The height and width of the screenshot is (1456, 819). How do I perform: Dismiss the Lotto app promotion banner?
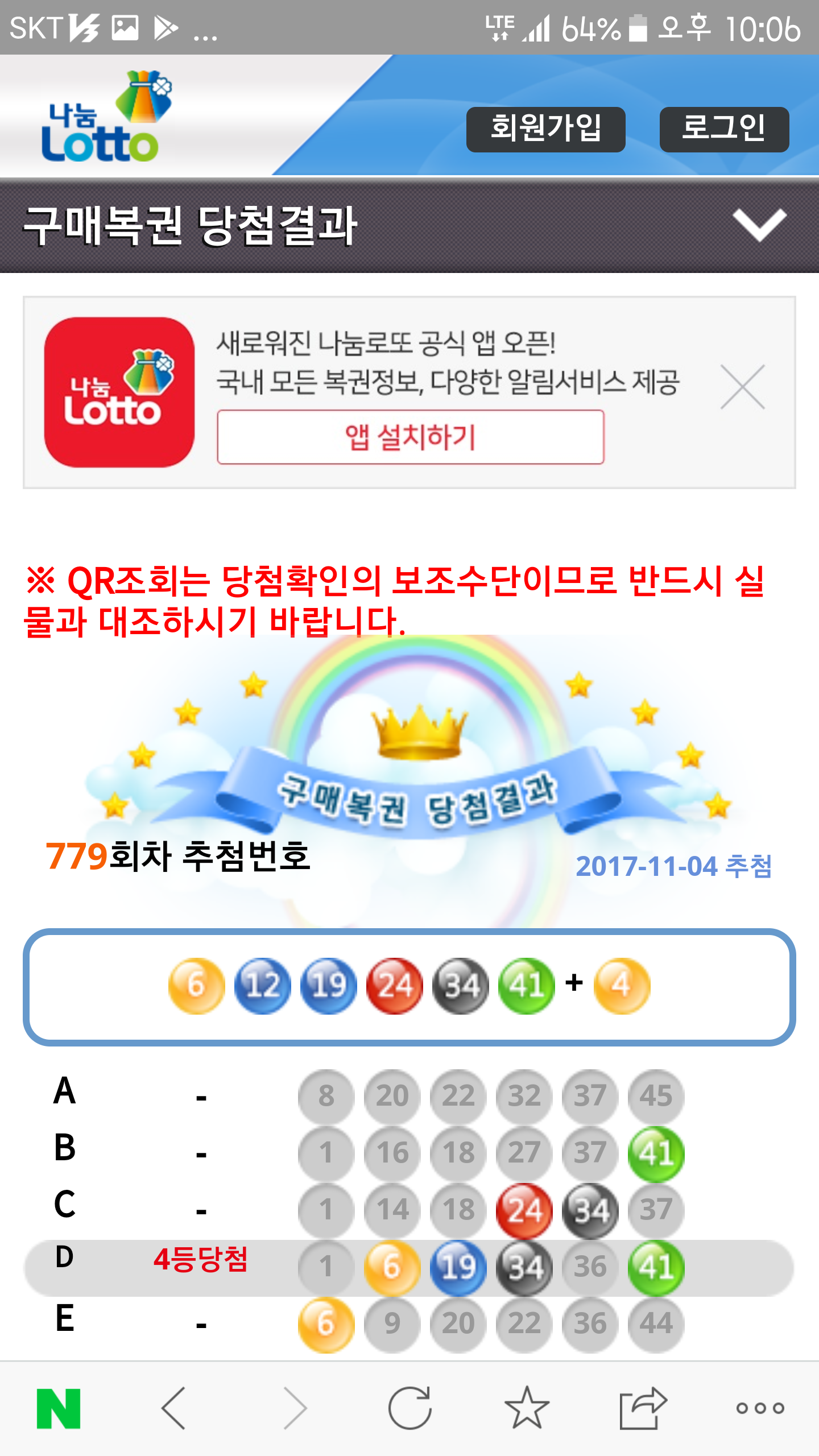tap(742, 387)
